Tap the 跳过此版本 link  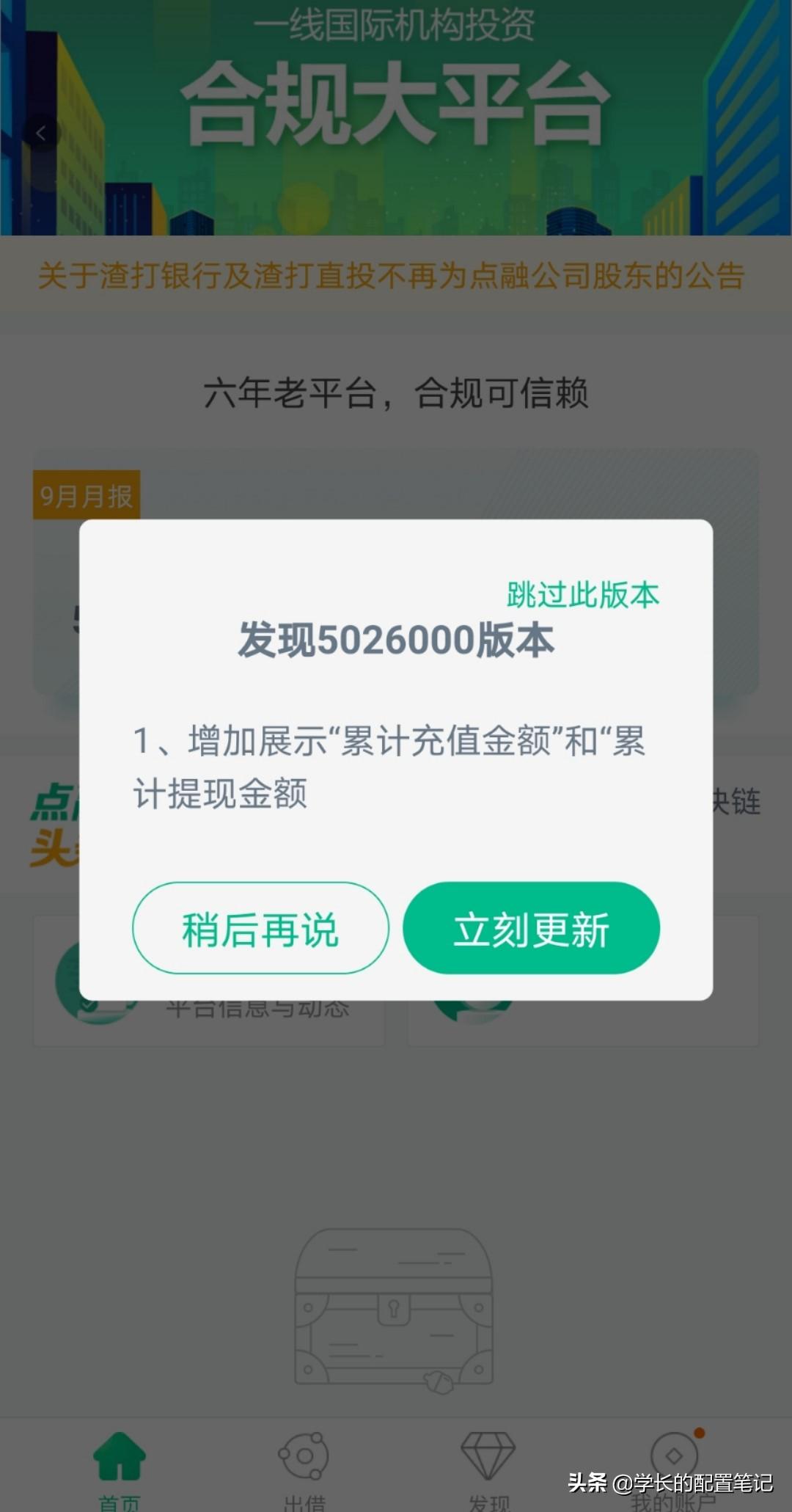click(x=583, y=596)
